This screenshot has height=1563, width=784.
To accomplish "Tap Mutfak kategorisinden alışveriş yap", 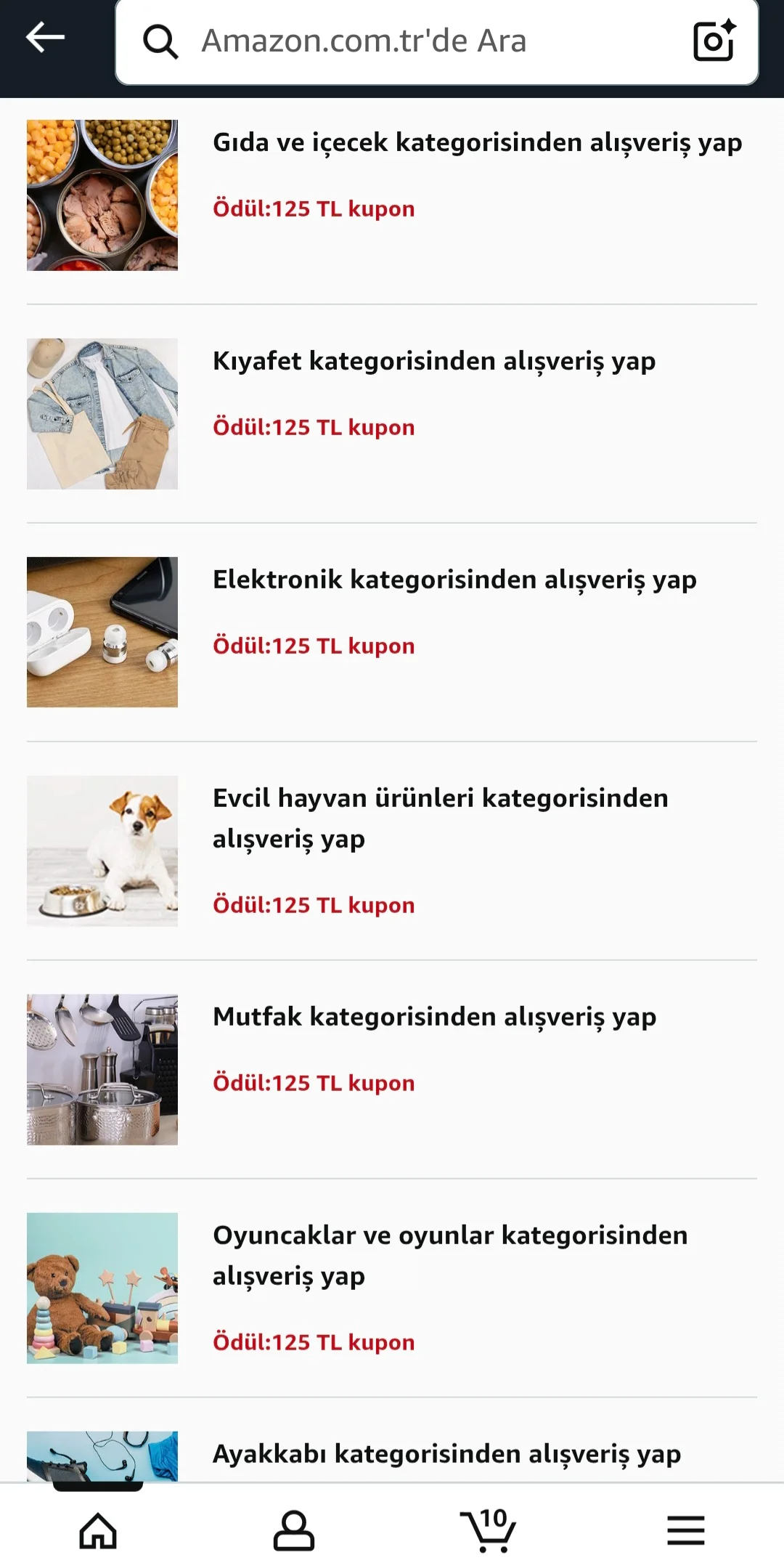I will (x=434, y=1018).
